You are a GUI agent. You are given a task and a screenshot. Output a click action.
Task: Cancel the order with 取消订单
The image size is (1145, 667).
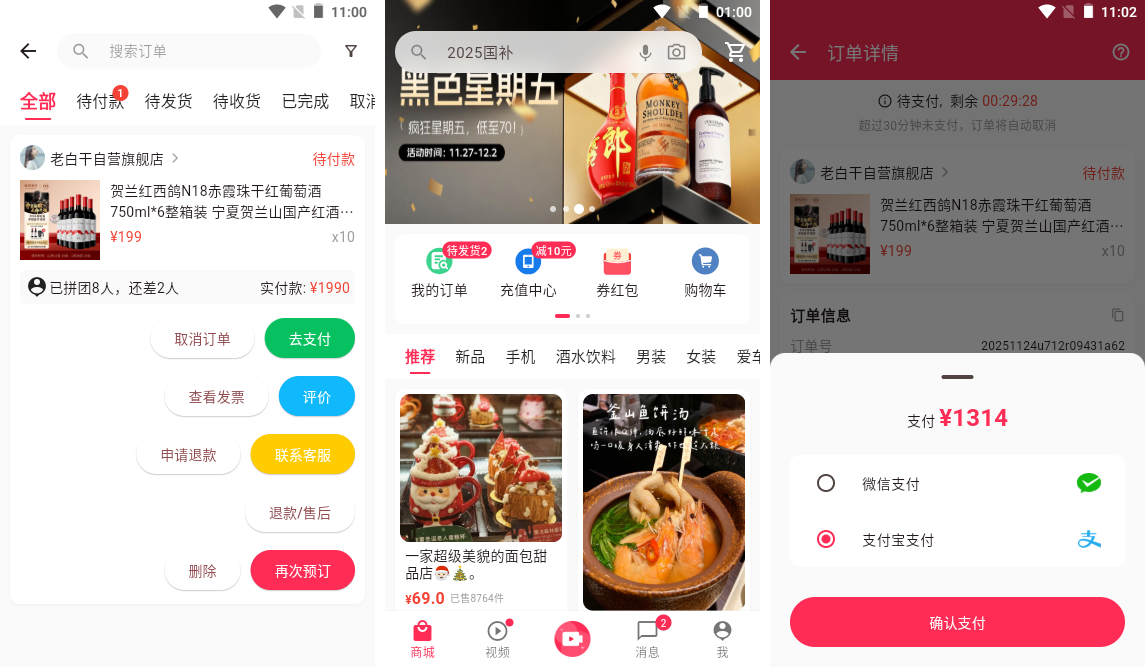(x=202, y=339)
